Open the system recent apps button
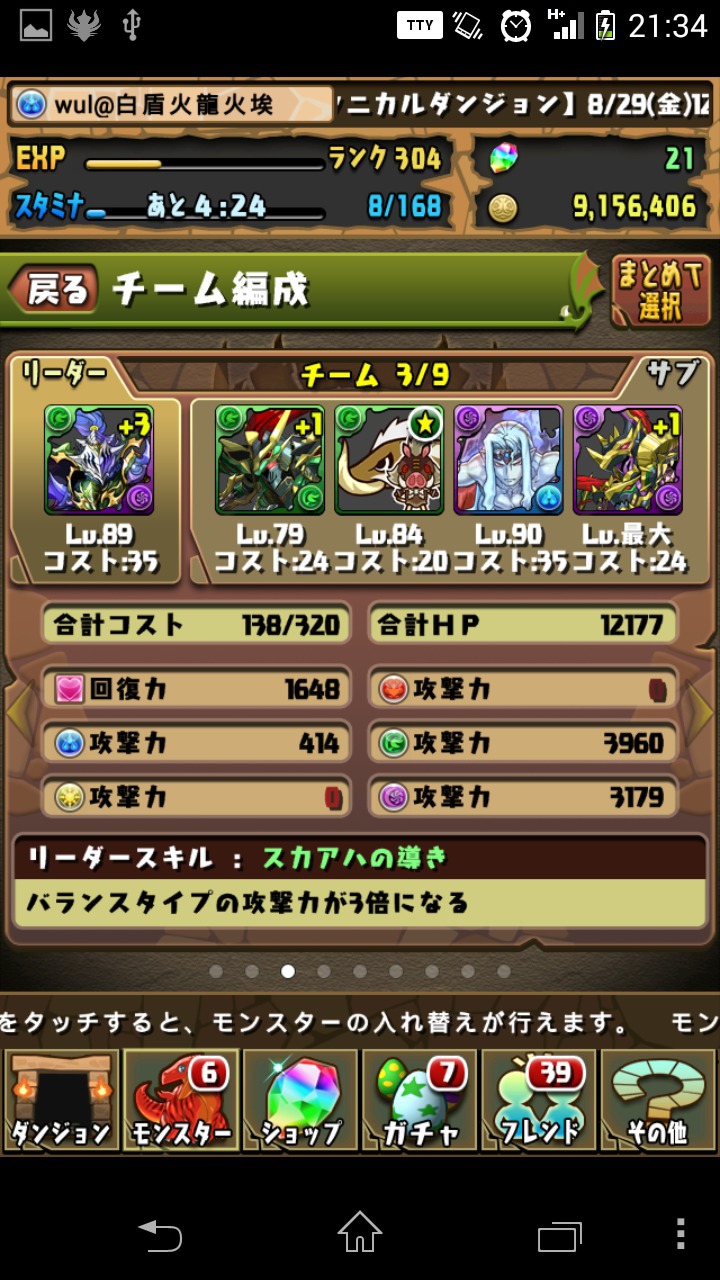Screen dimensions: 720x1280 [559, 1235]
